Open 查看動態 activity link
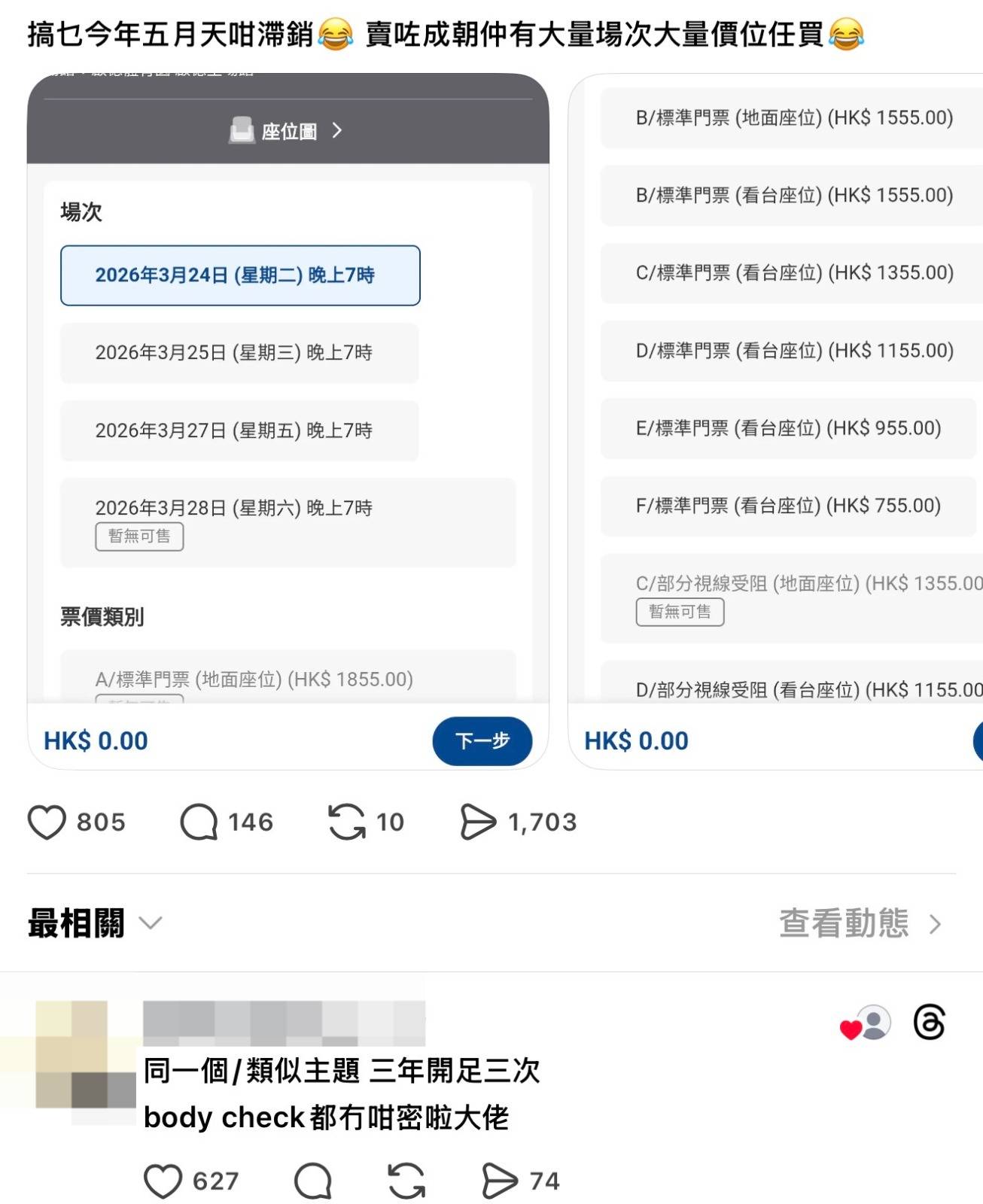The image size is (983, 1204). tap(860, 923)
